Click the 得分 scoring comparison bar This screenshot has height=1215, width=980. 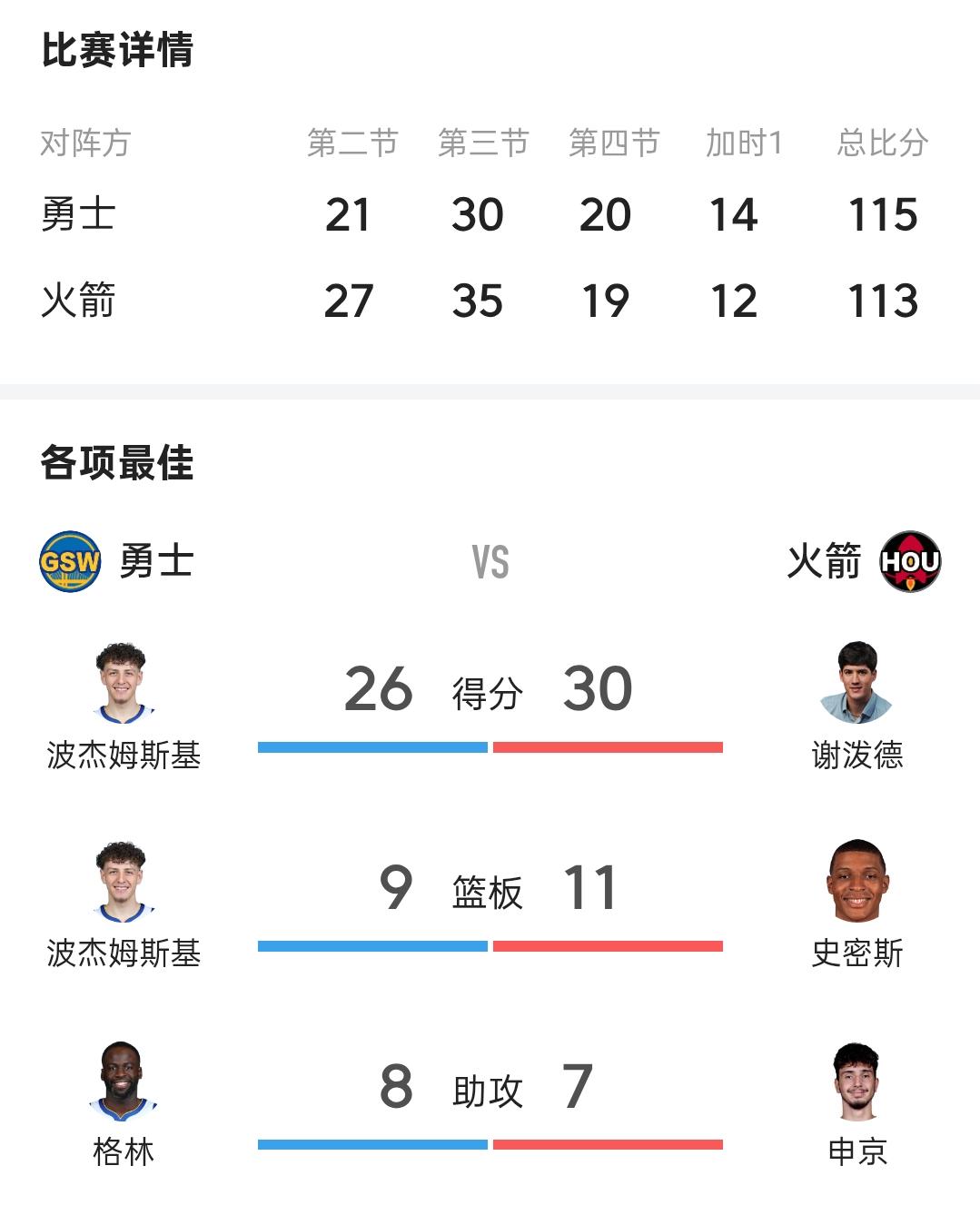tap(490, 746)
